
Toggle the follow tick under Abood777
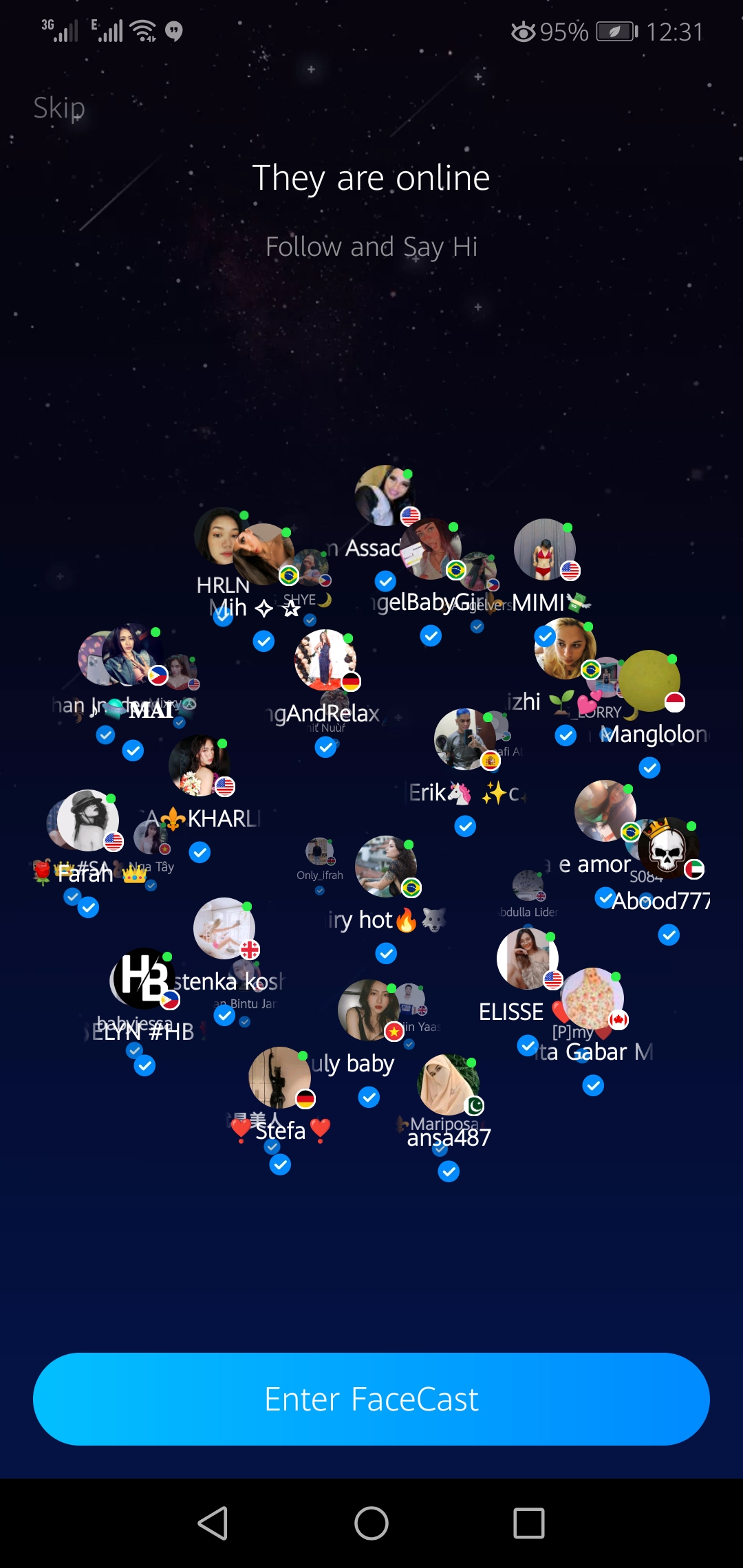[x=669, y=935]
